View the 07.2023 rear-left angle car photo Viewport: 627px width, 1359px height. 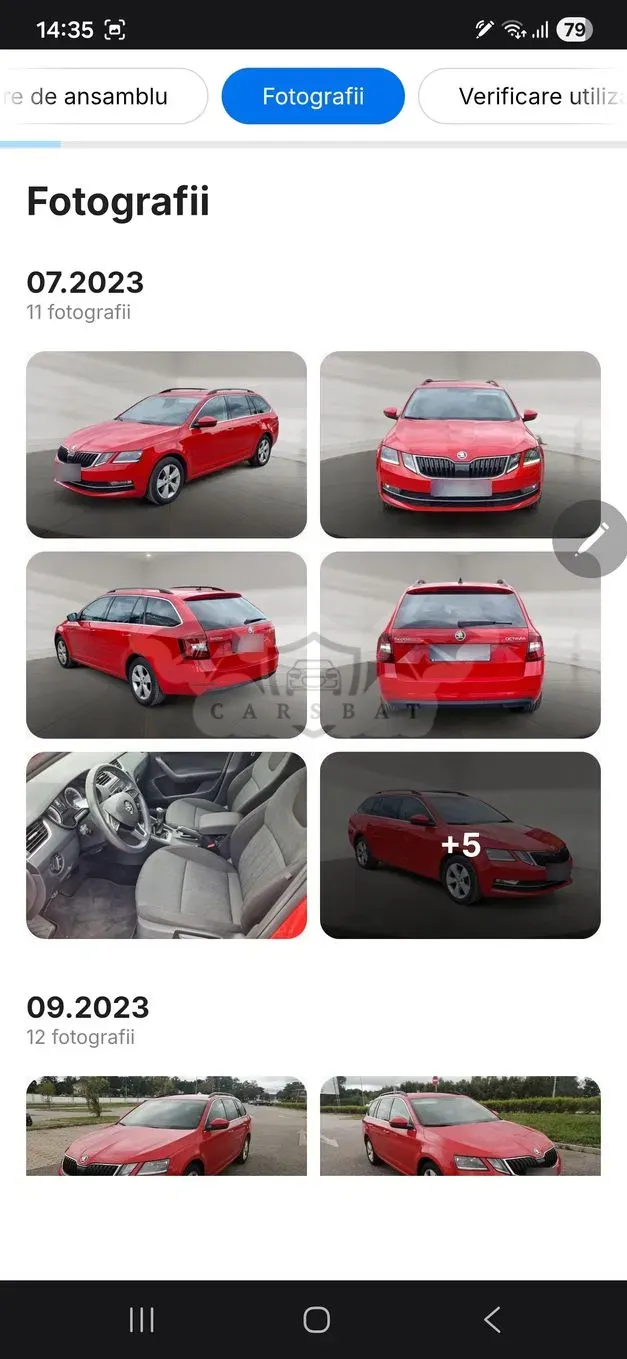tap(166, 645)
